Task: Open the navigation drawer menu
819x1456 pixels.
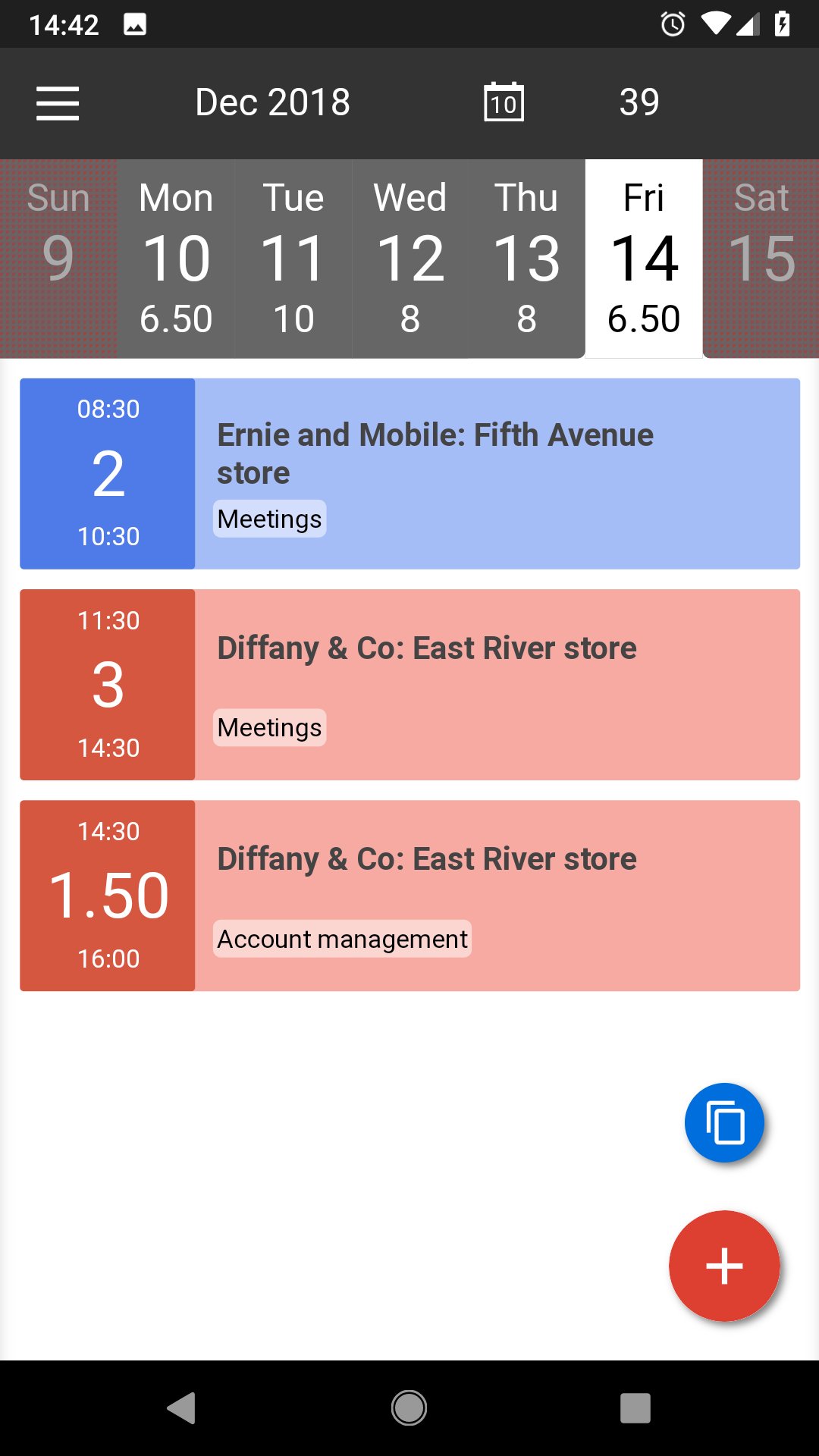Action: pos(58,103)
